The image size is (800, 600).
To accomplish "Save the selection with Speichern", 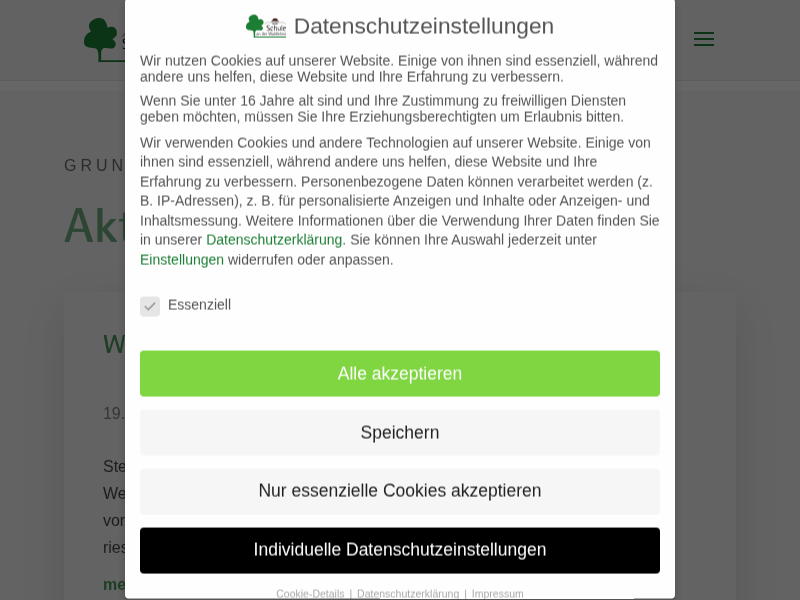I will 400,432.
